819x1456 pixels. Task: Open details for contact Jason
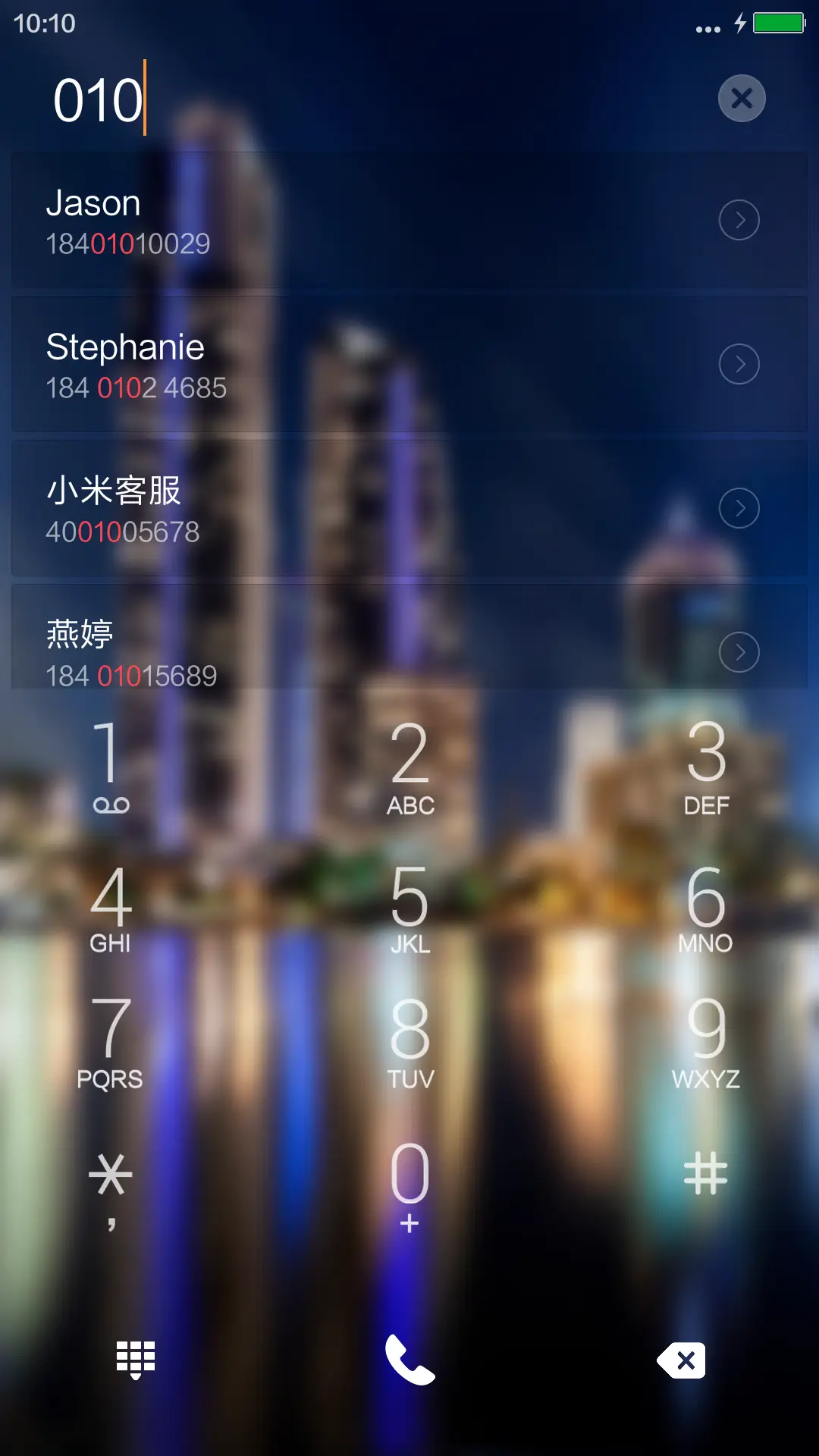tap(739, 220)
